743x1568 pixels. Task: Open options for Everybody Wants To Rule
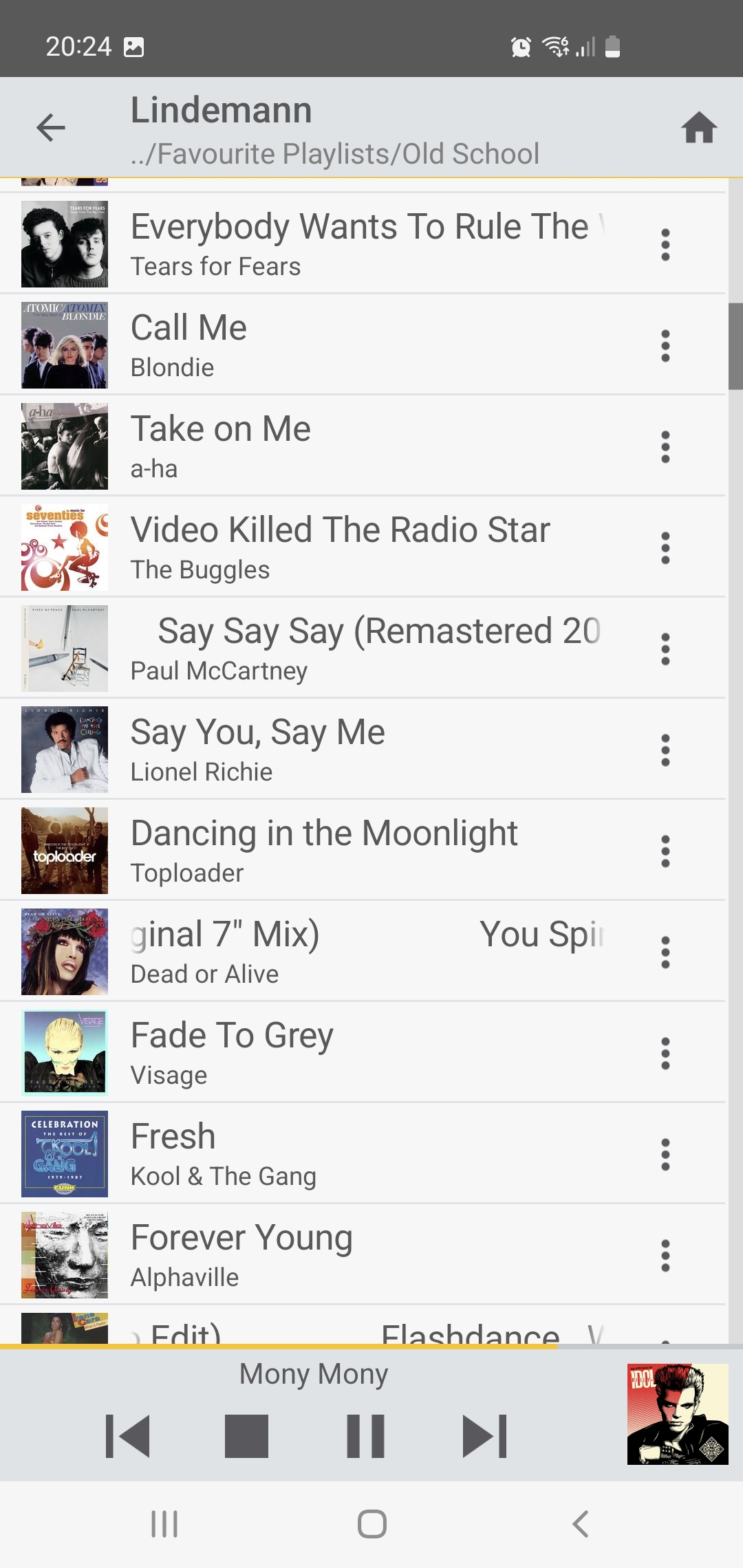point(665,245)
